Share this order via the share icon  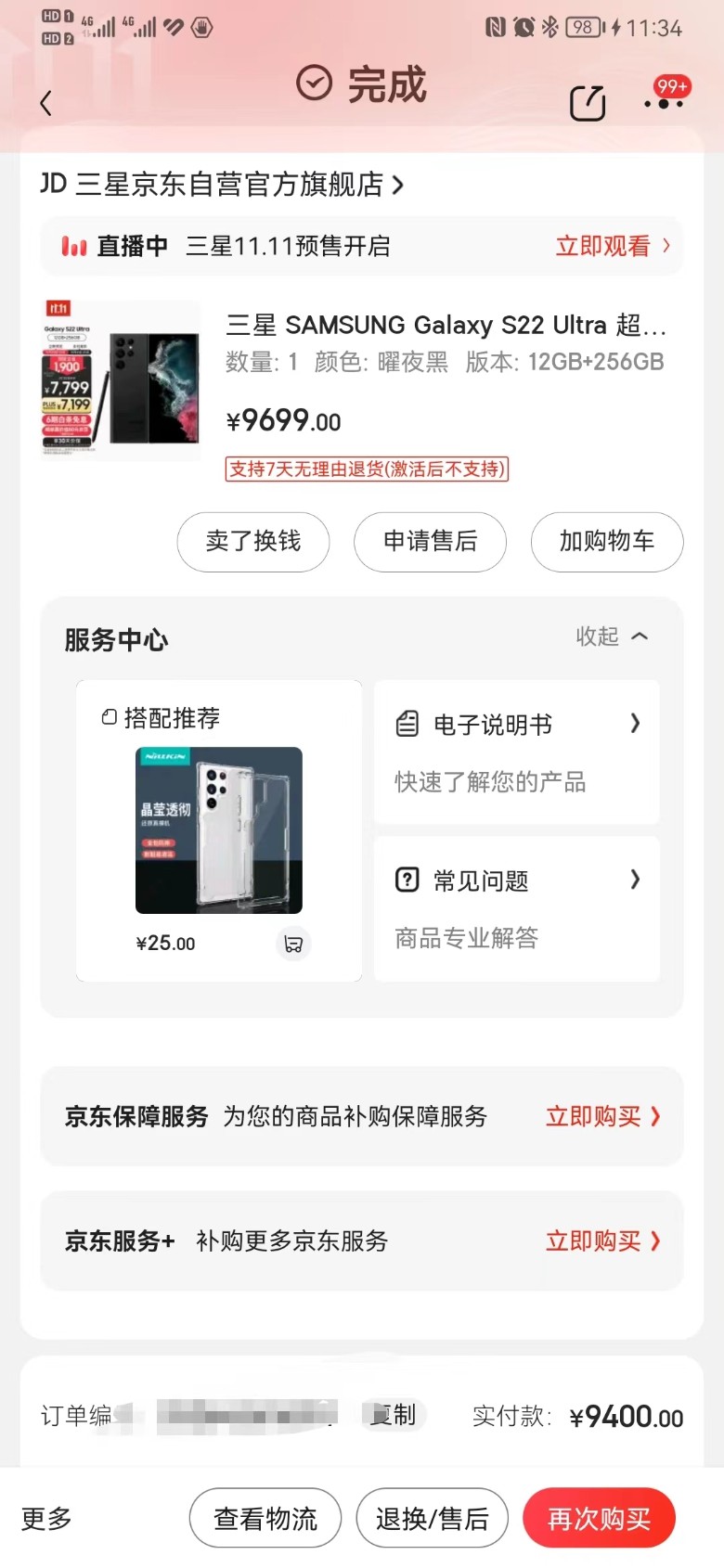[588, 103]
